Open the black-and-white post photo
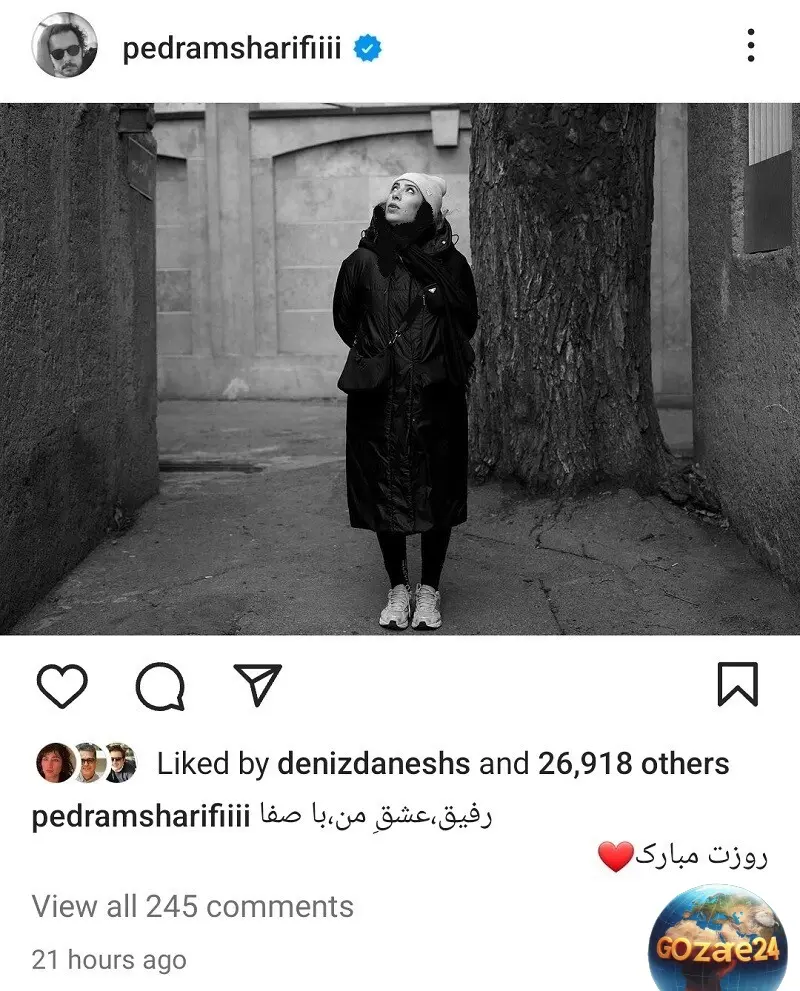 [x=400, y=368]
